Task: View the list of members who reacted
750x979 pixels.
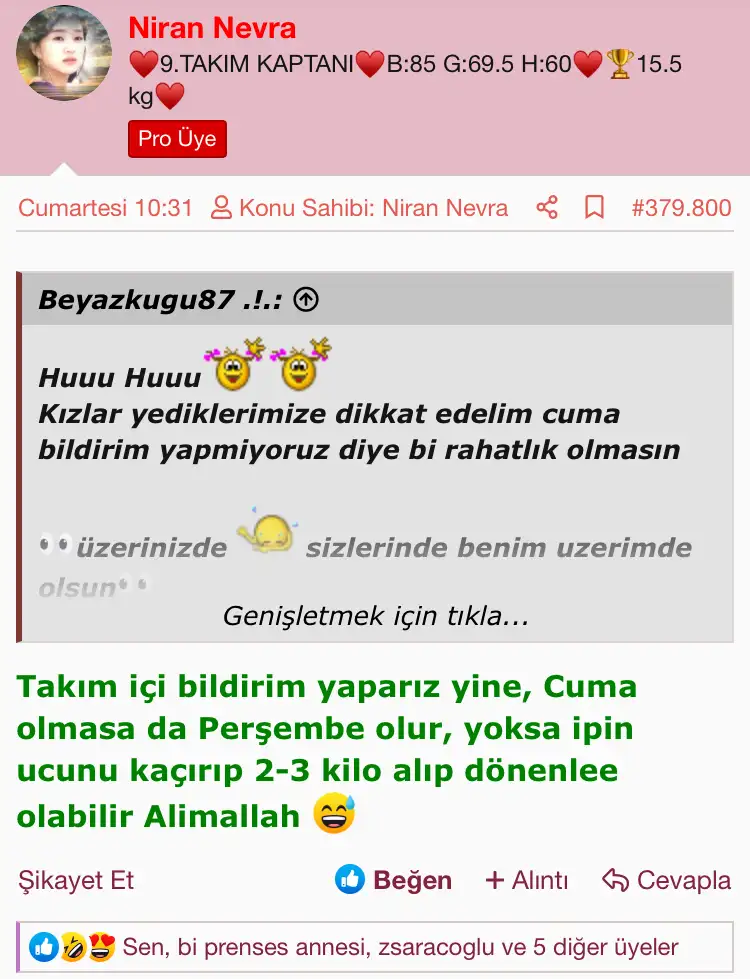Action: click(x=400, y=946)
